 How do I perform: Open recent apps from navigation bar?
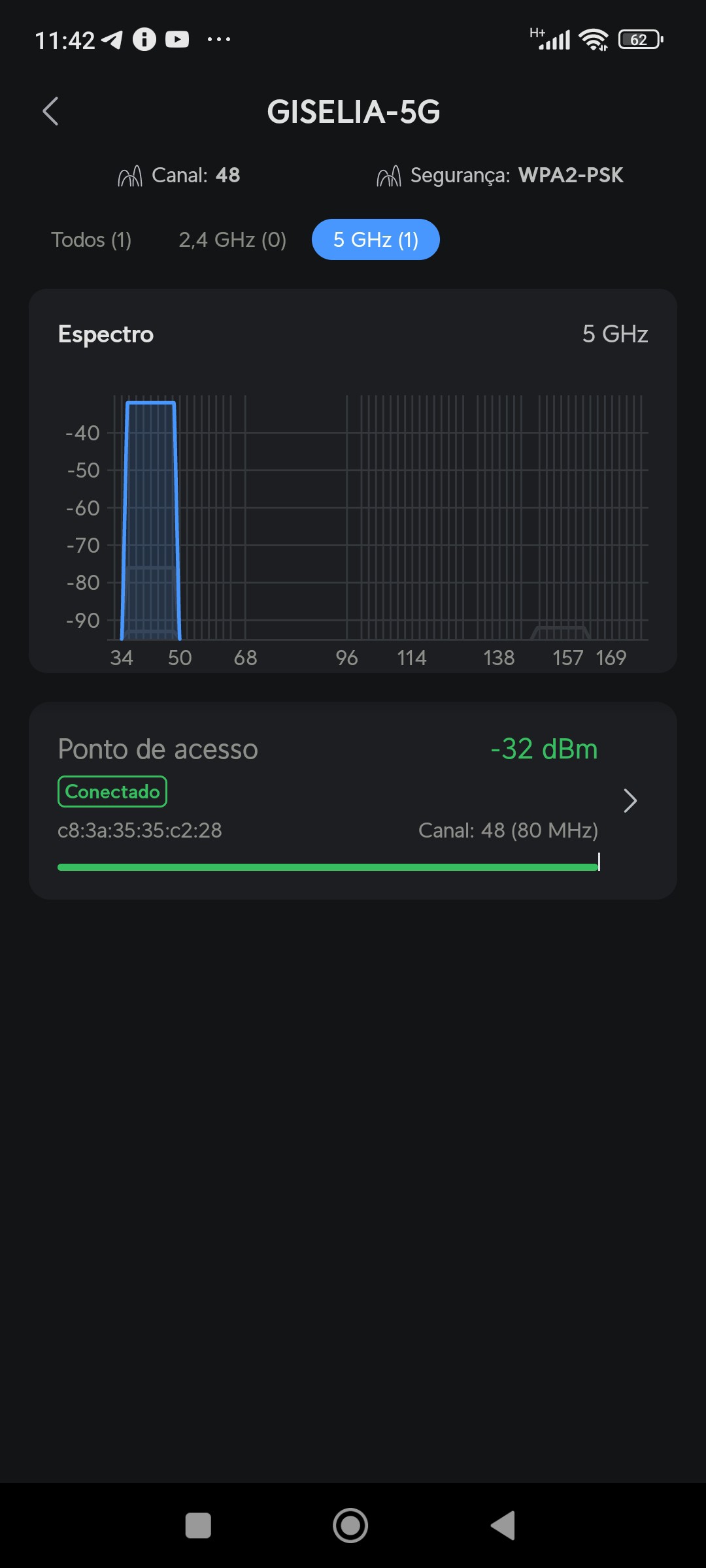tap(198, 1526)
